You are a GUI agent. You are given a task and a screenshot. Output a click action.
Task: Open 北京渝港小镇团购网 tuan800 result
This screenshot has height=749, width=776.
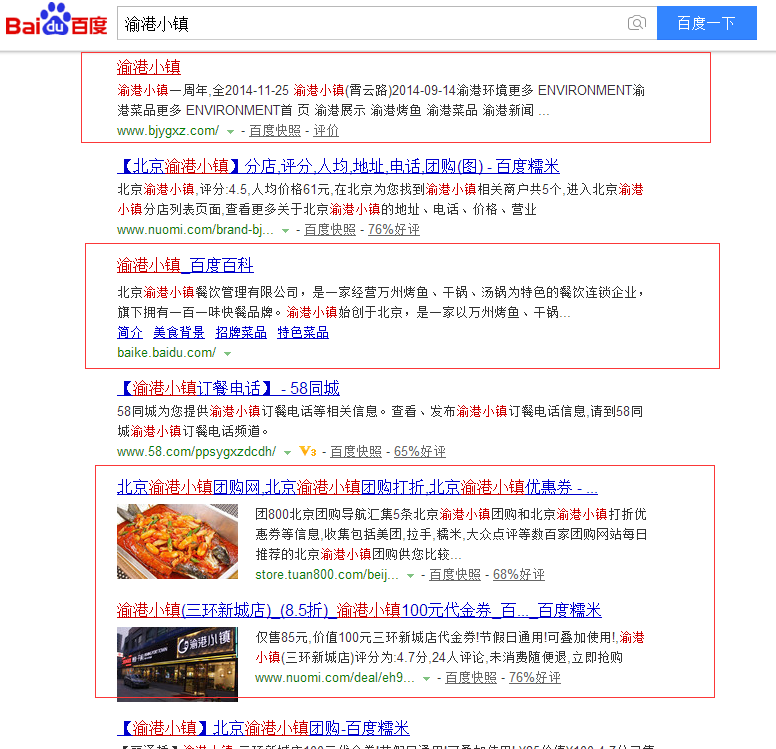tap(357, 488)
